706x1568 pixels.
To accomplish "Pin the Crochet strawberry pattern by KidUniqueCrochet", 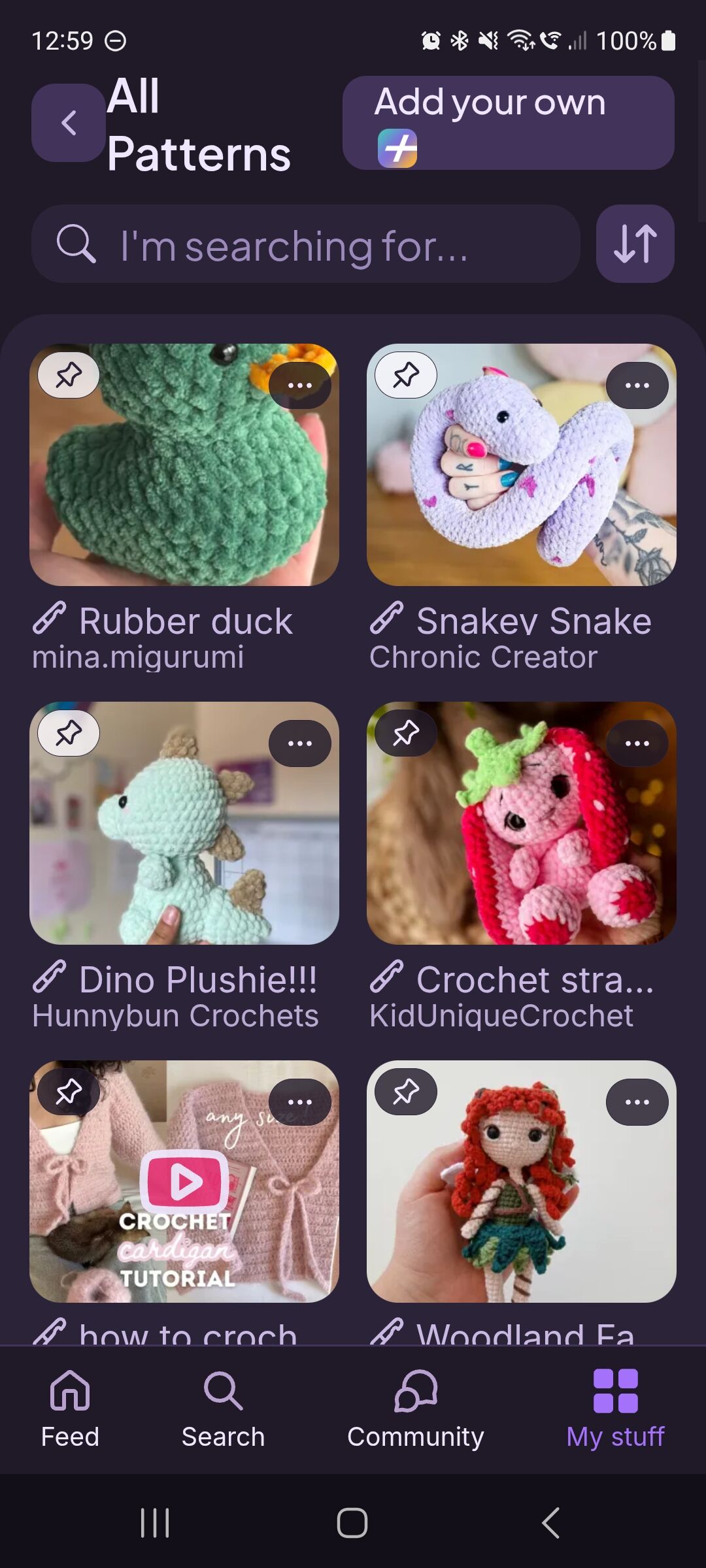I will 406,733.
